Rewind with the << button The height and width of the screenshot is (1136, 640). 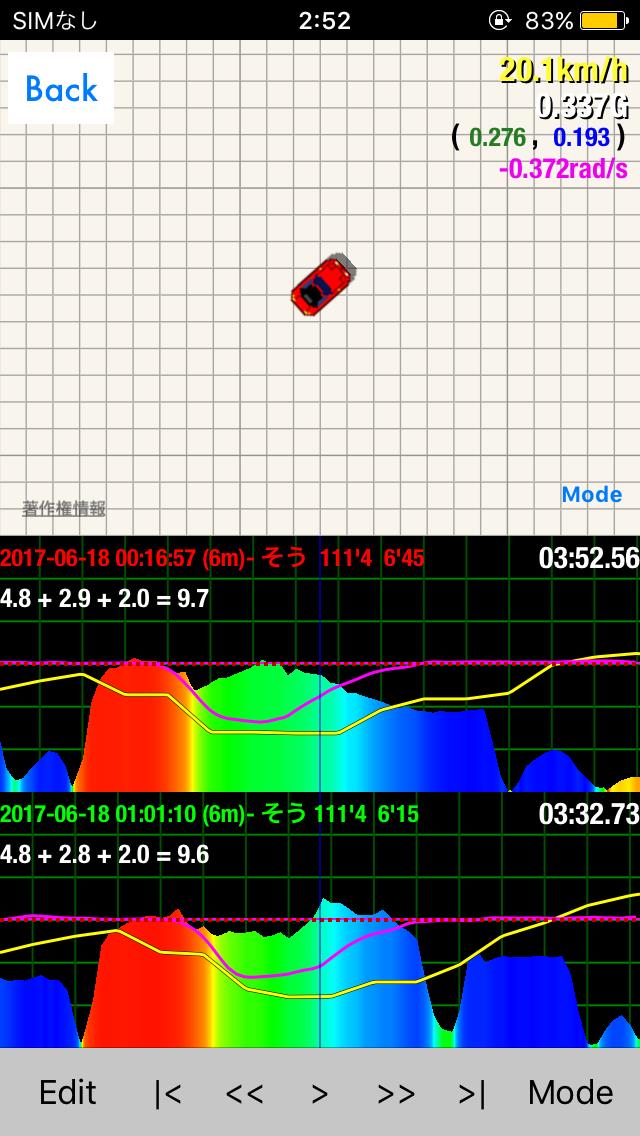(x=244, y=1093)
